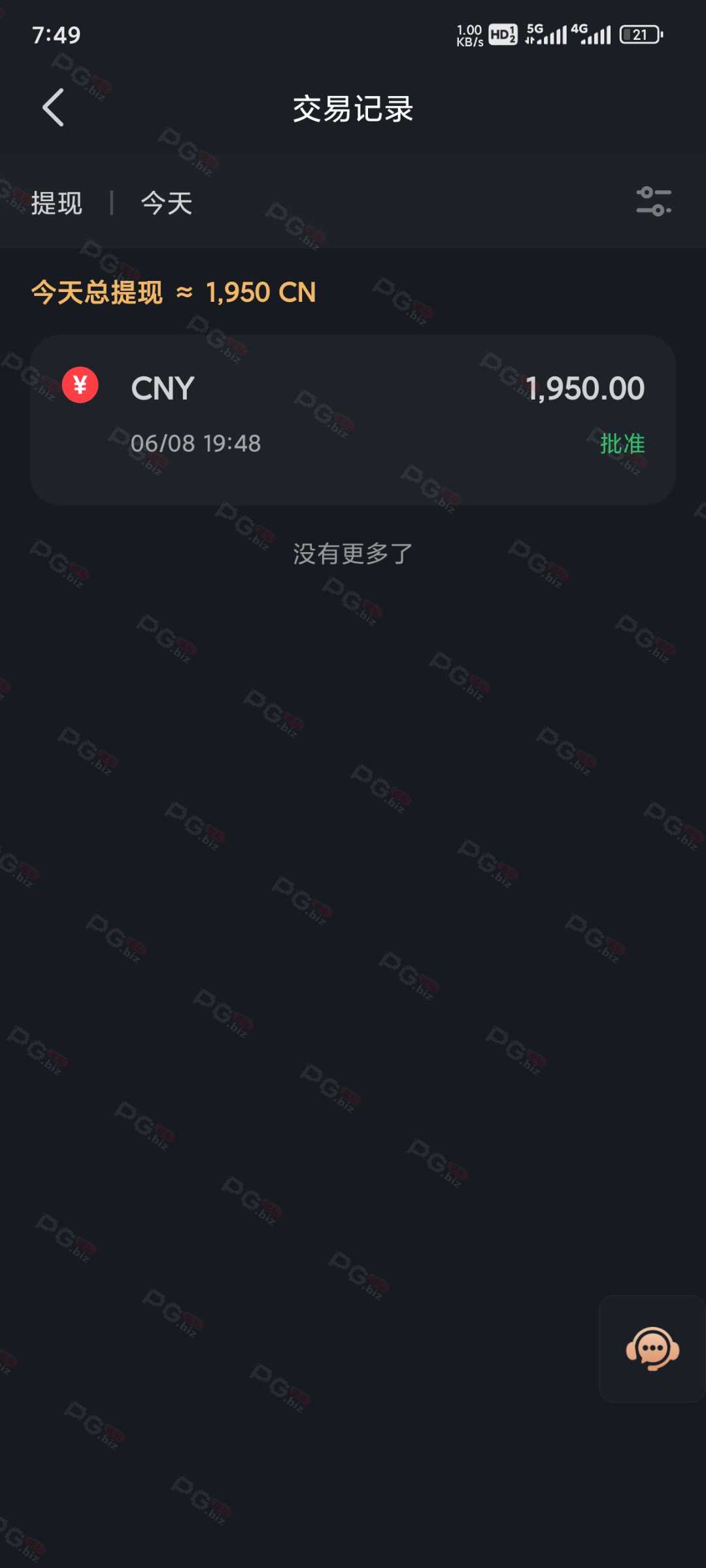The height and width of the screenshot is (1568, 706).
Task: Go back using the top-left arrow
Action: 53,108
